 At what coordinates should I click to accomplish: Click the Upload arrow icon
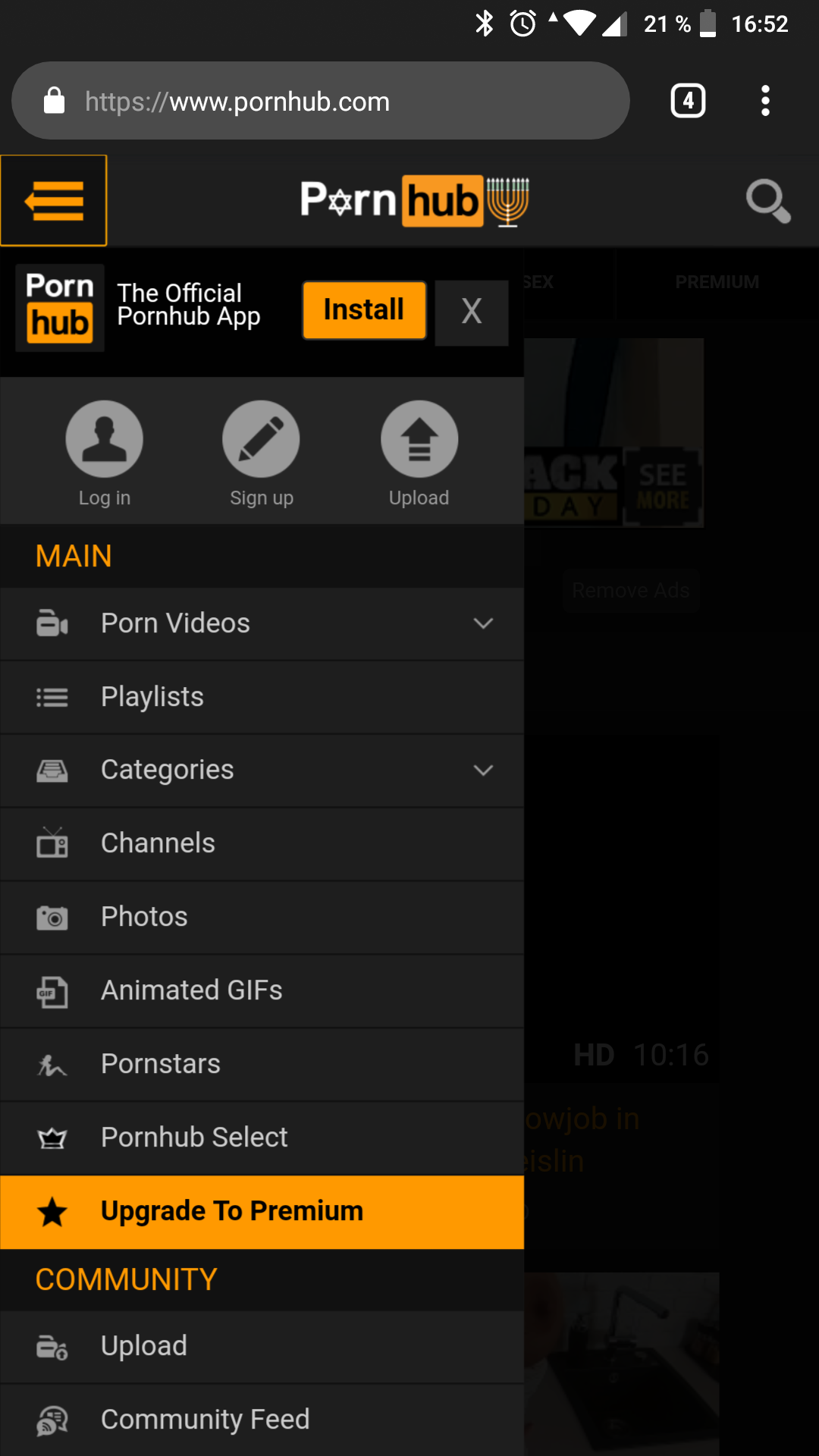(419, 438)
